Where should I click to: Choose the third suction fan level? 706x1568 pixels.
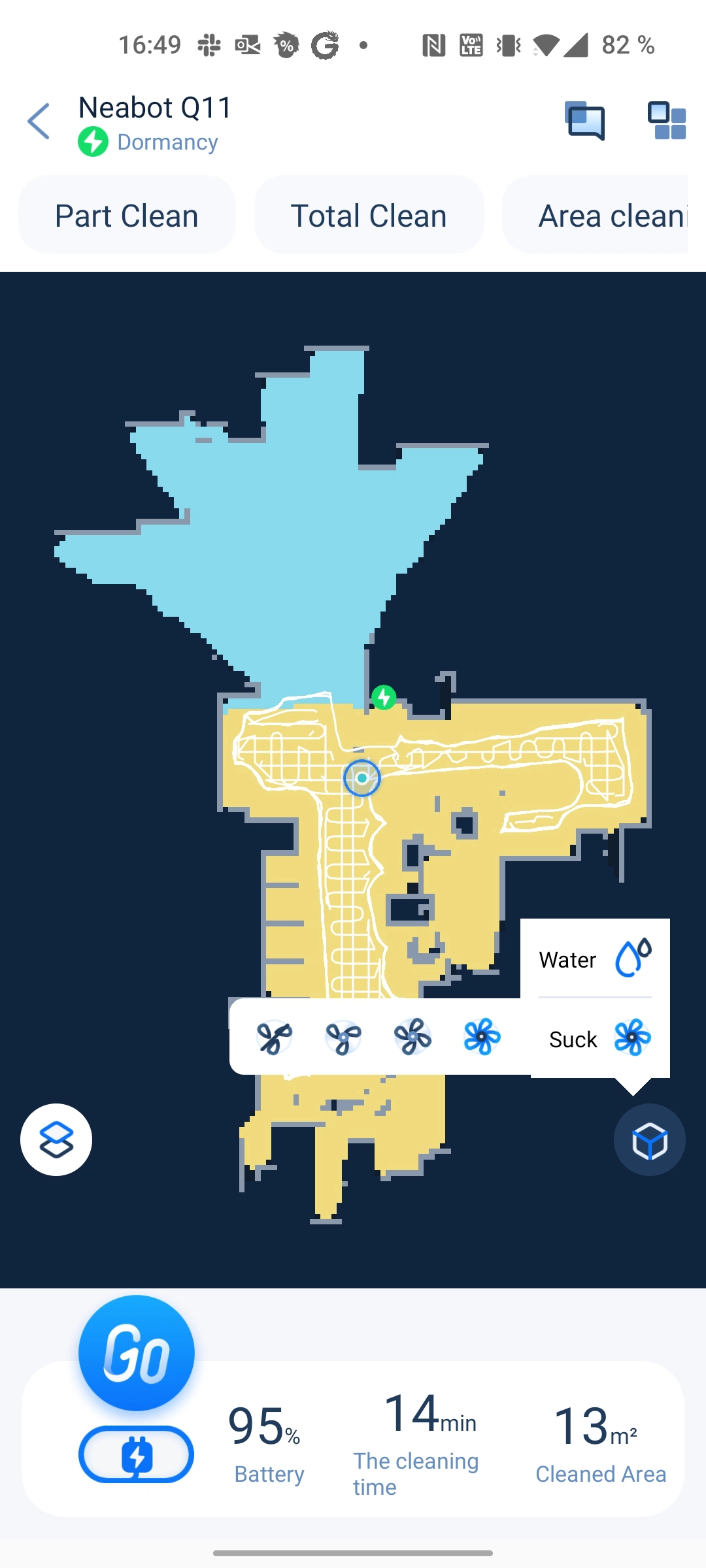412,1037
